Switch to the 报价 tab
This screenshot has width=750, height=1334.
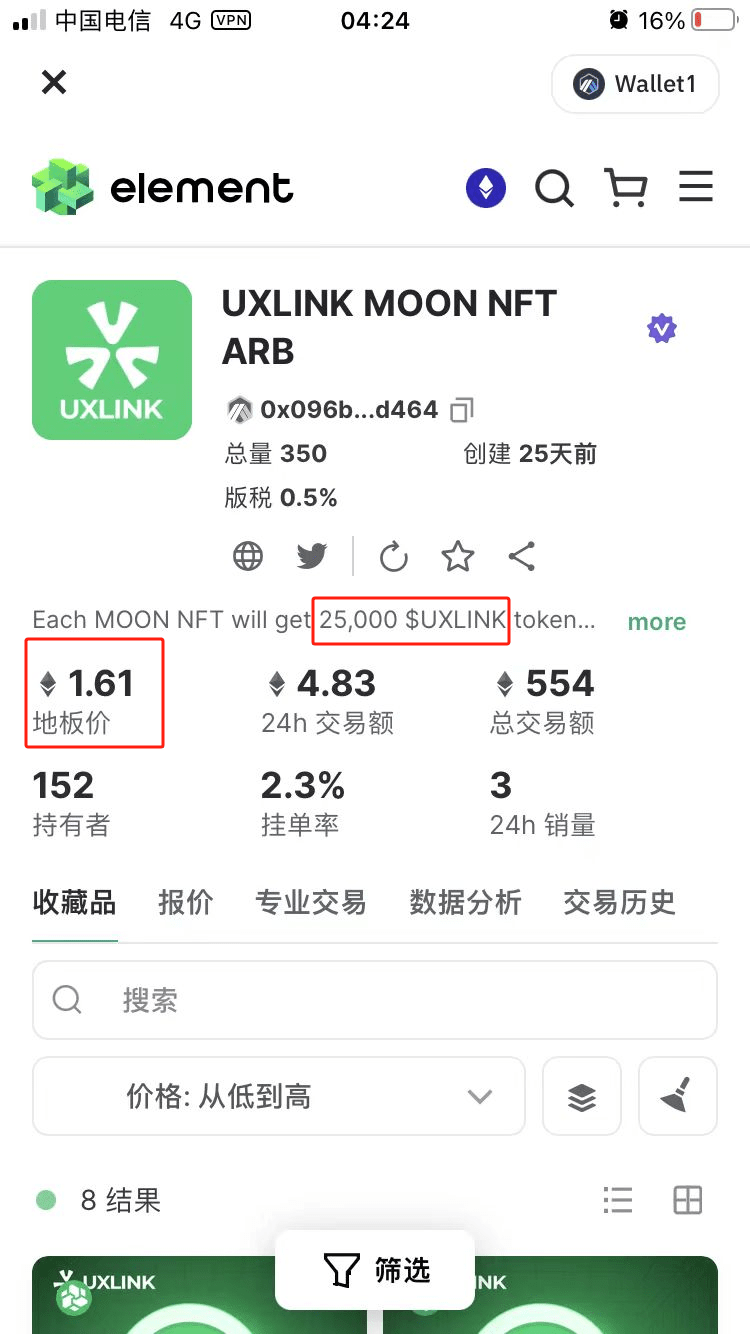[186, 902]
